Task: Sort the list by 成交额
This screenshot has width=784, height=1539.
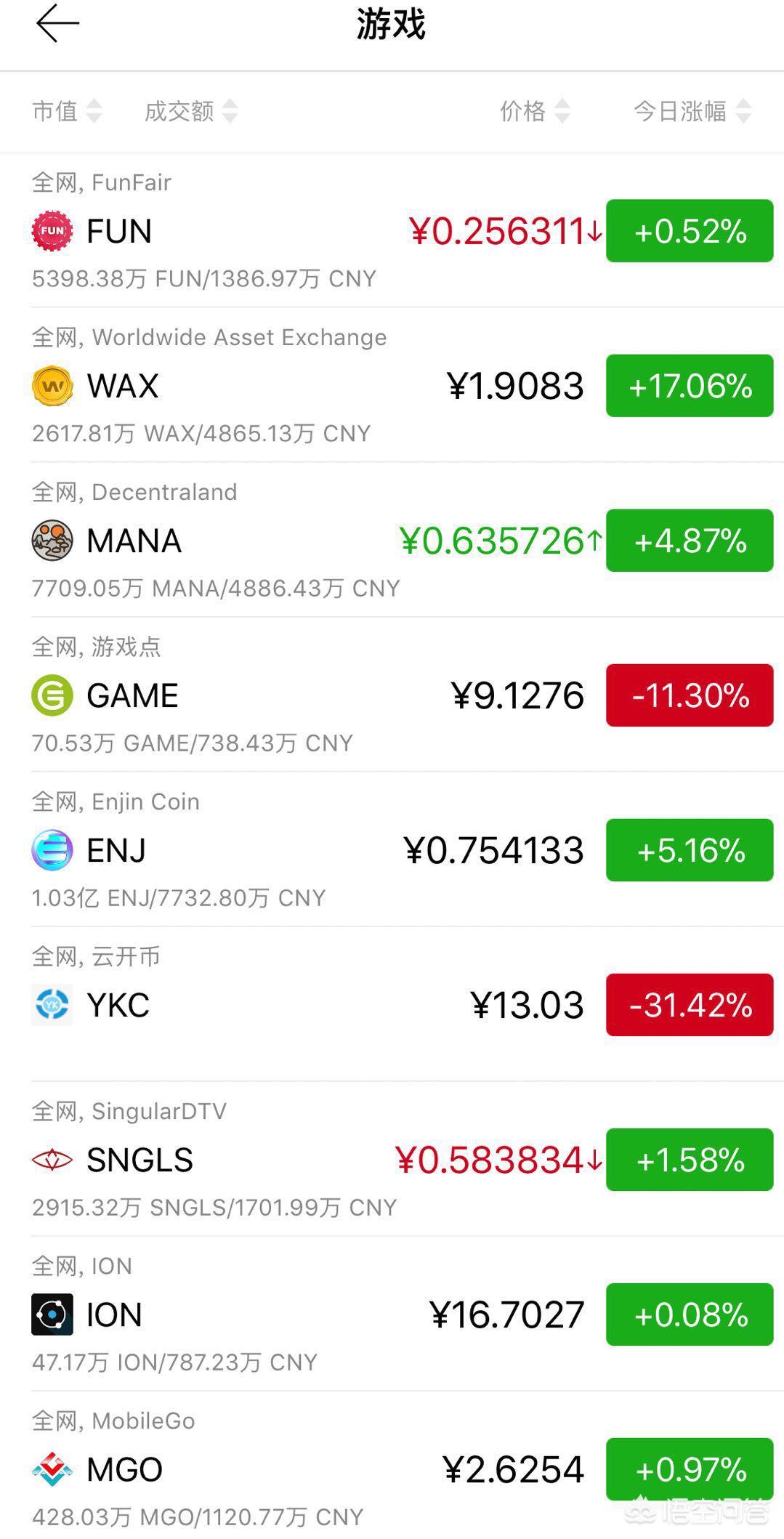Action: [191, 111]
